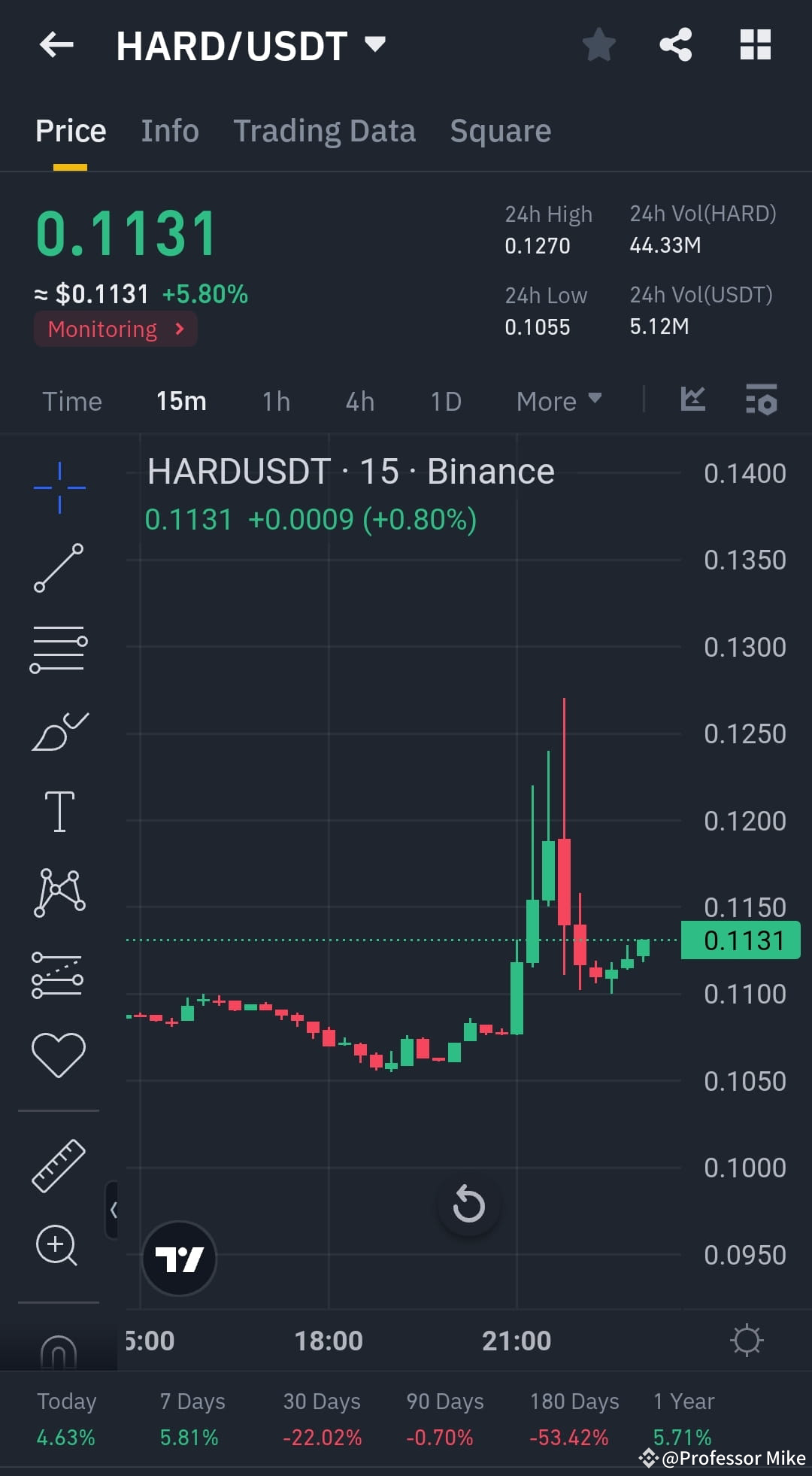Share the HARD/USDT chart
The image size is (812, 1476).
click(675, 44)
